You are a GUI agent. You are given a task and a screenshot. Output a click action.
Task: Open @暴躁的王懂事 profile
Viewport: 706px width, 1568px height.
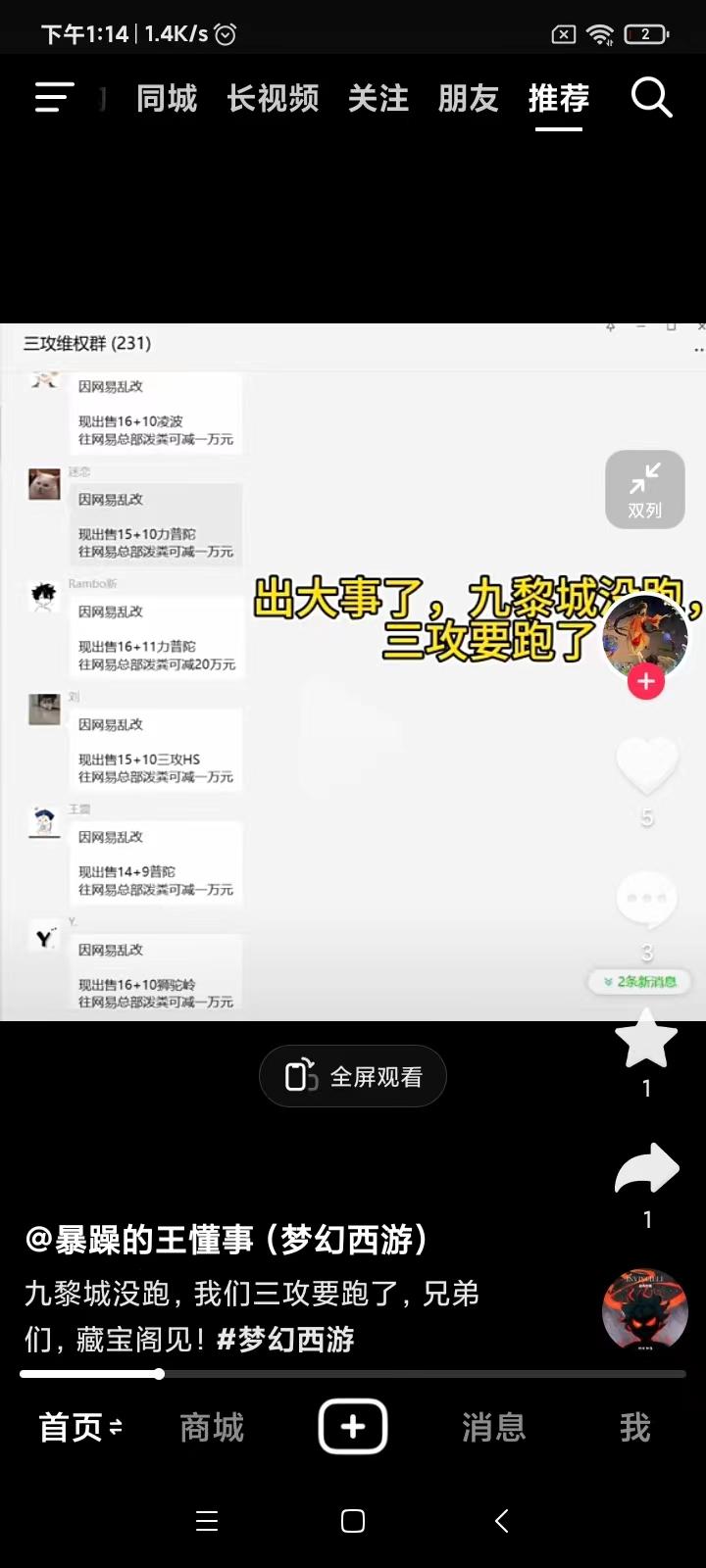click(x=227, y=1240)
